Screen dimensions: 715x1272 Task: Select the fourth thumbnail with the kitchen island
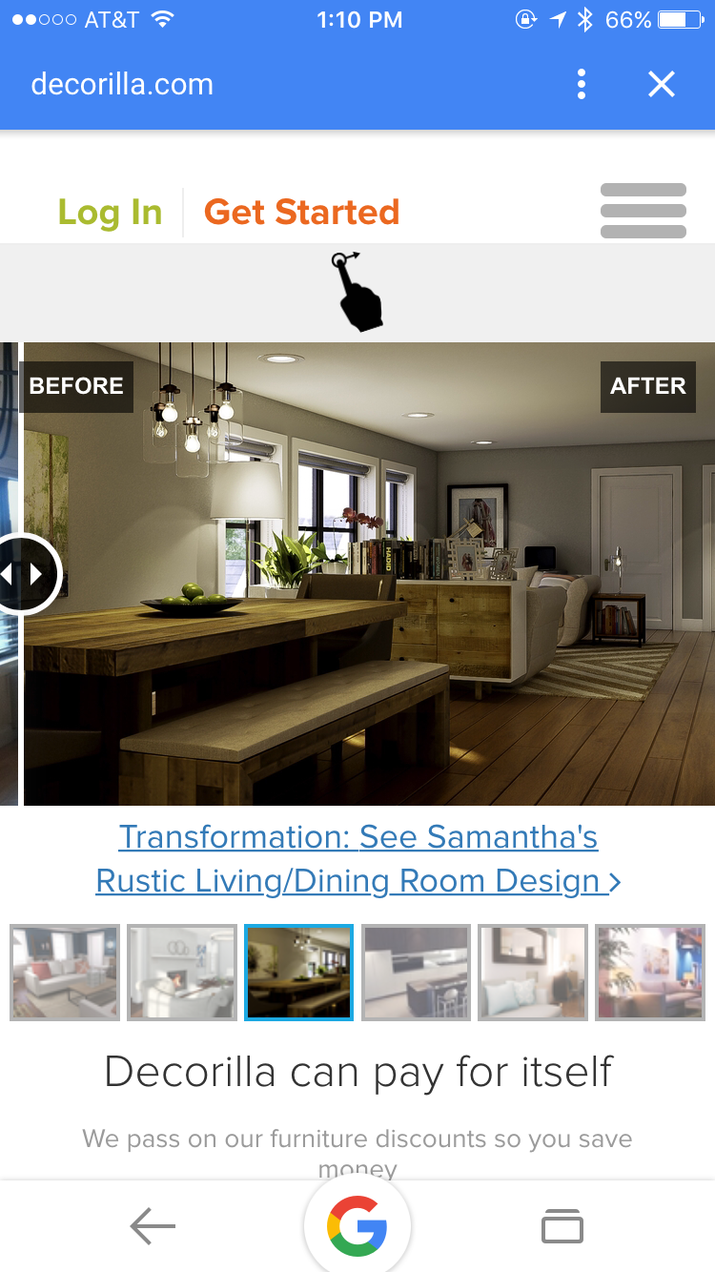coord(416,972)
